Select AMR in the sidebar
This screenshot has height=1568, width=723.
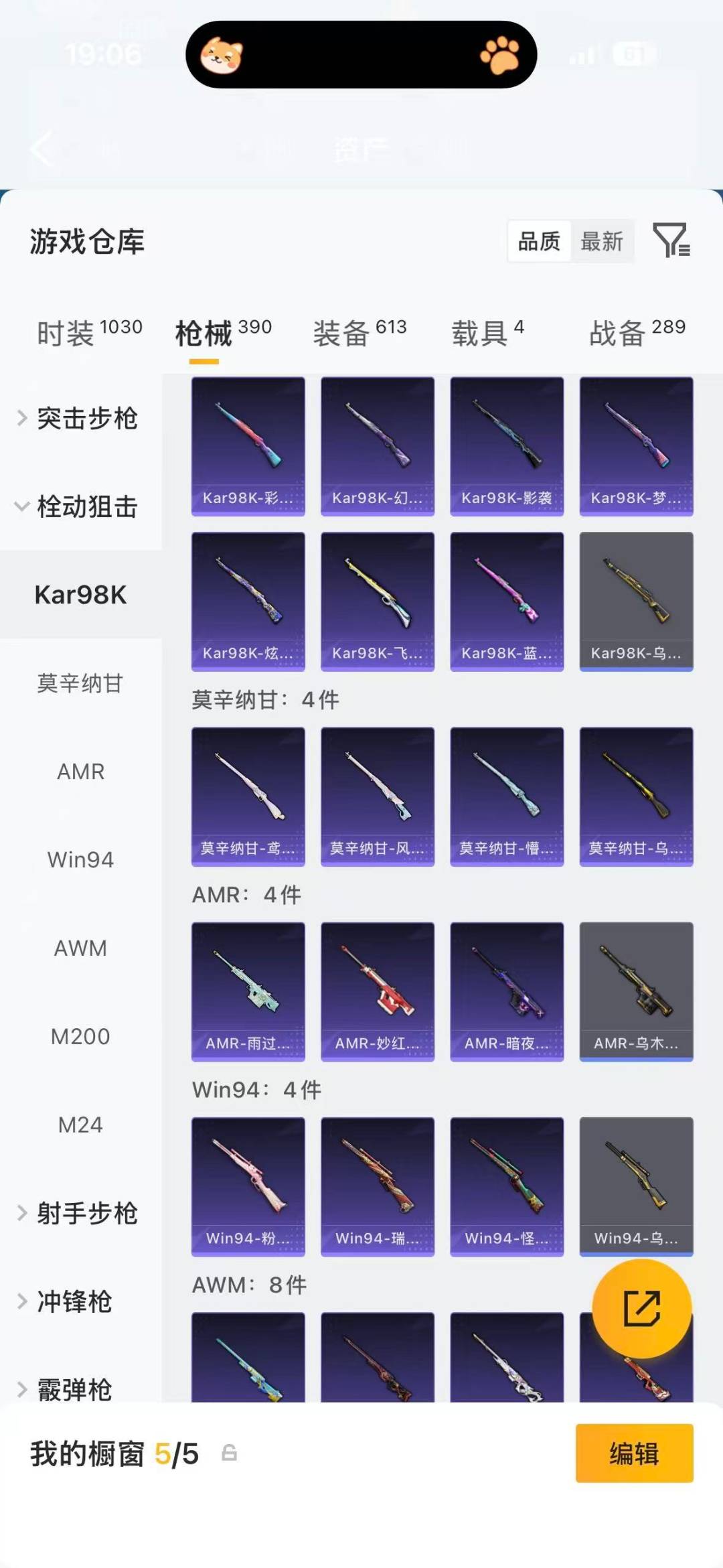click(x=80, y=771)
